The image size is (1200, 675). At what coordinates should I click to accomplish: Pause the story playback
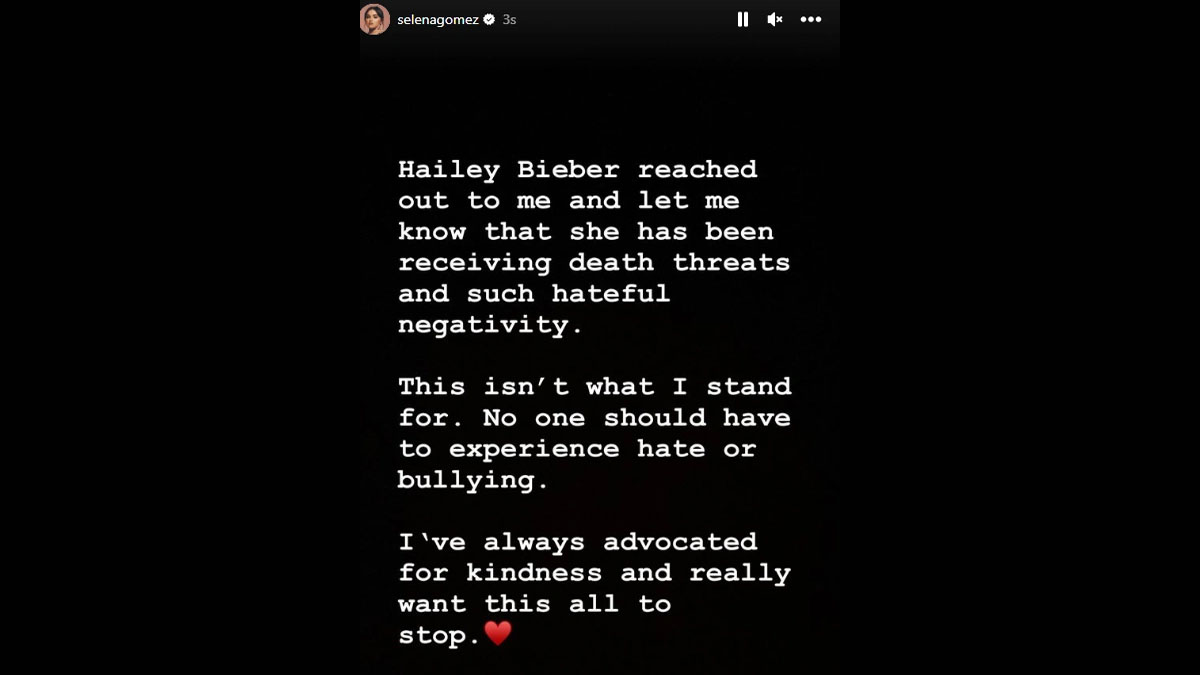(742, 19)
